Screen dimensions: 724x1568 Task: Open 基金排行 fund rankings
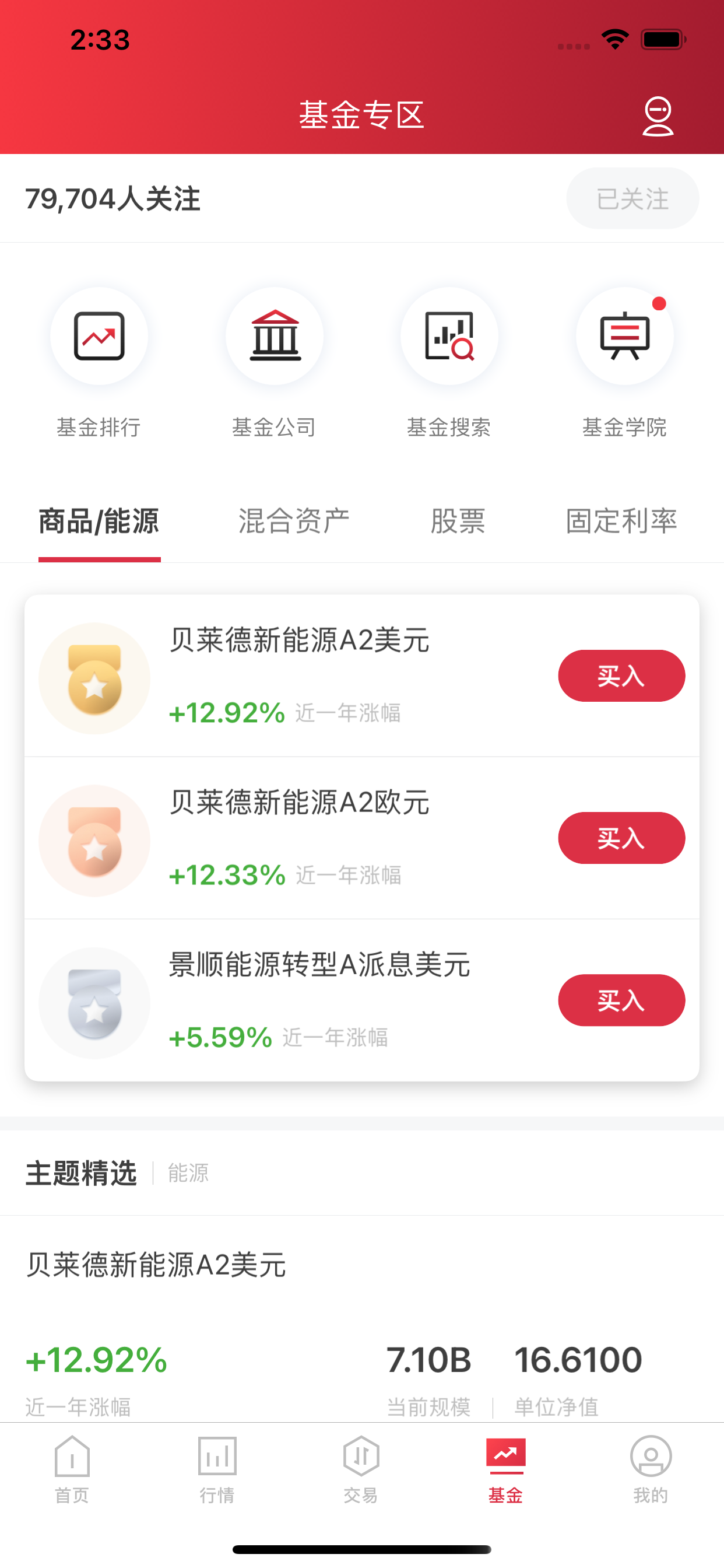click(99, 363)
